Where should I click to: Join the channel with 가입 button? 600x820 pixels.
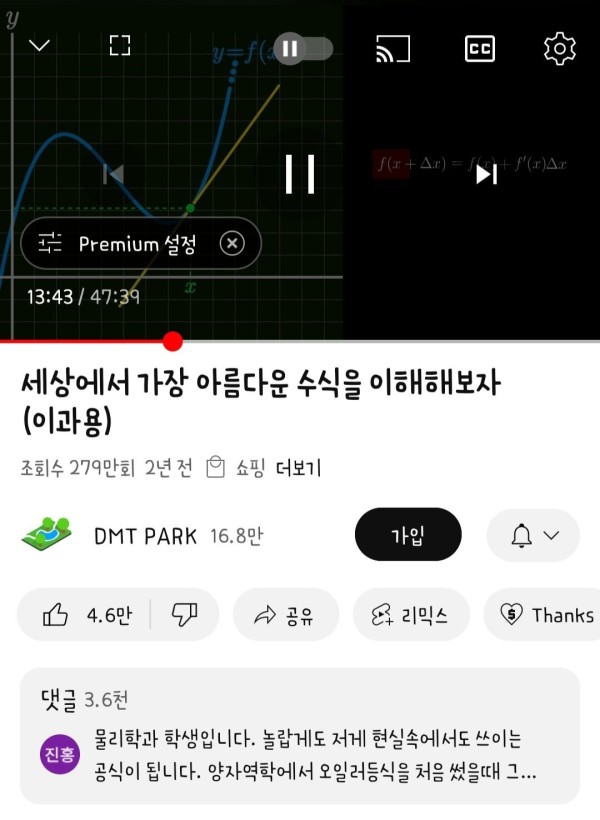408,535
